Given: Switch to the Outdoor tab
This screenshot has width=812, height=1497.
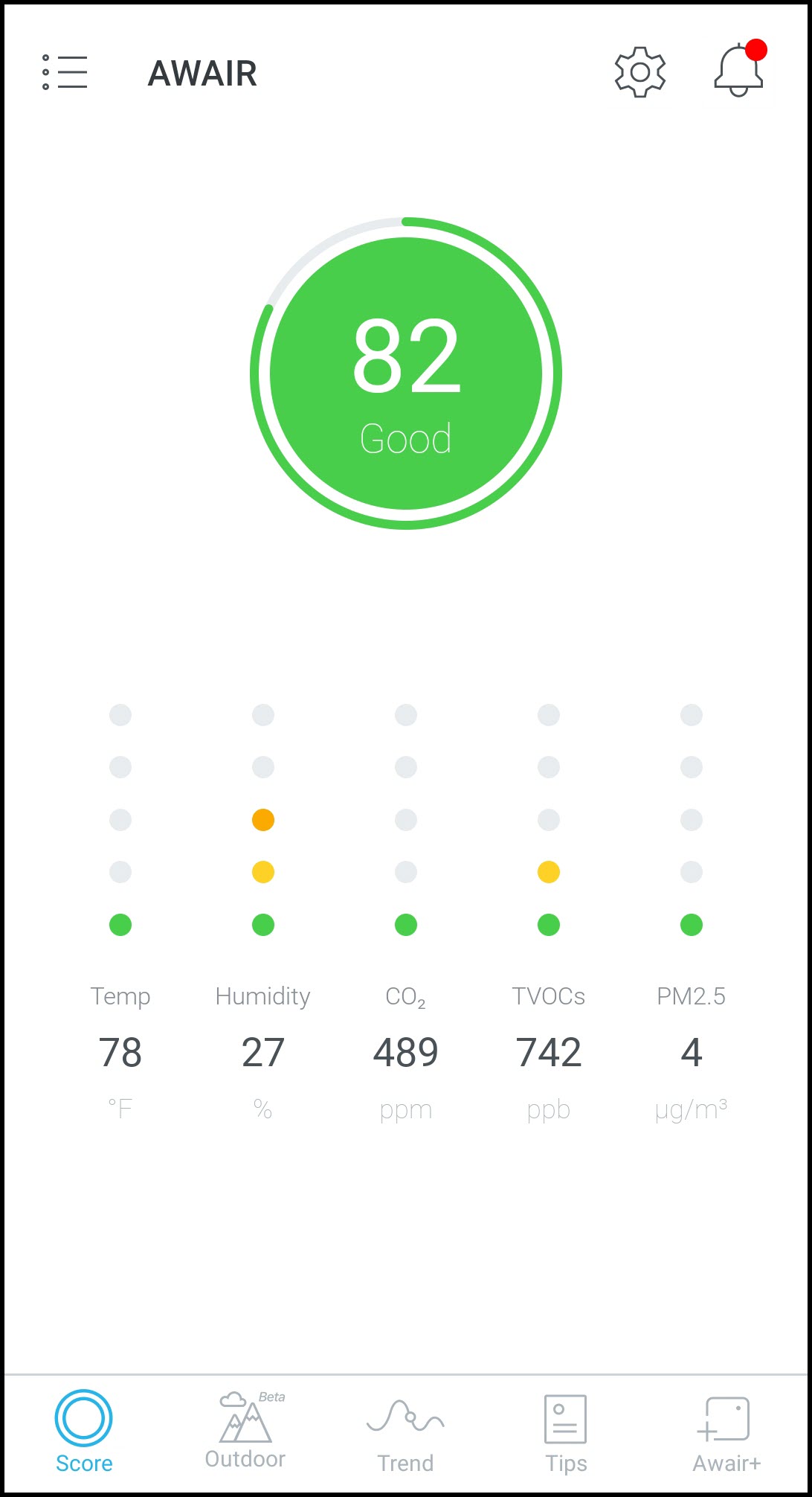Looking at the screenshot, I should (245, 1432).
